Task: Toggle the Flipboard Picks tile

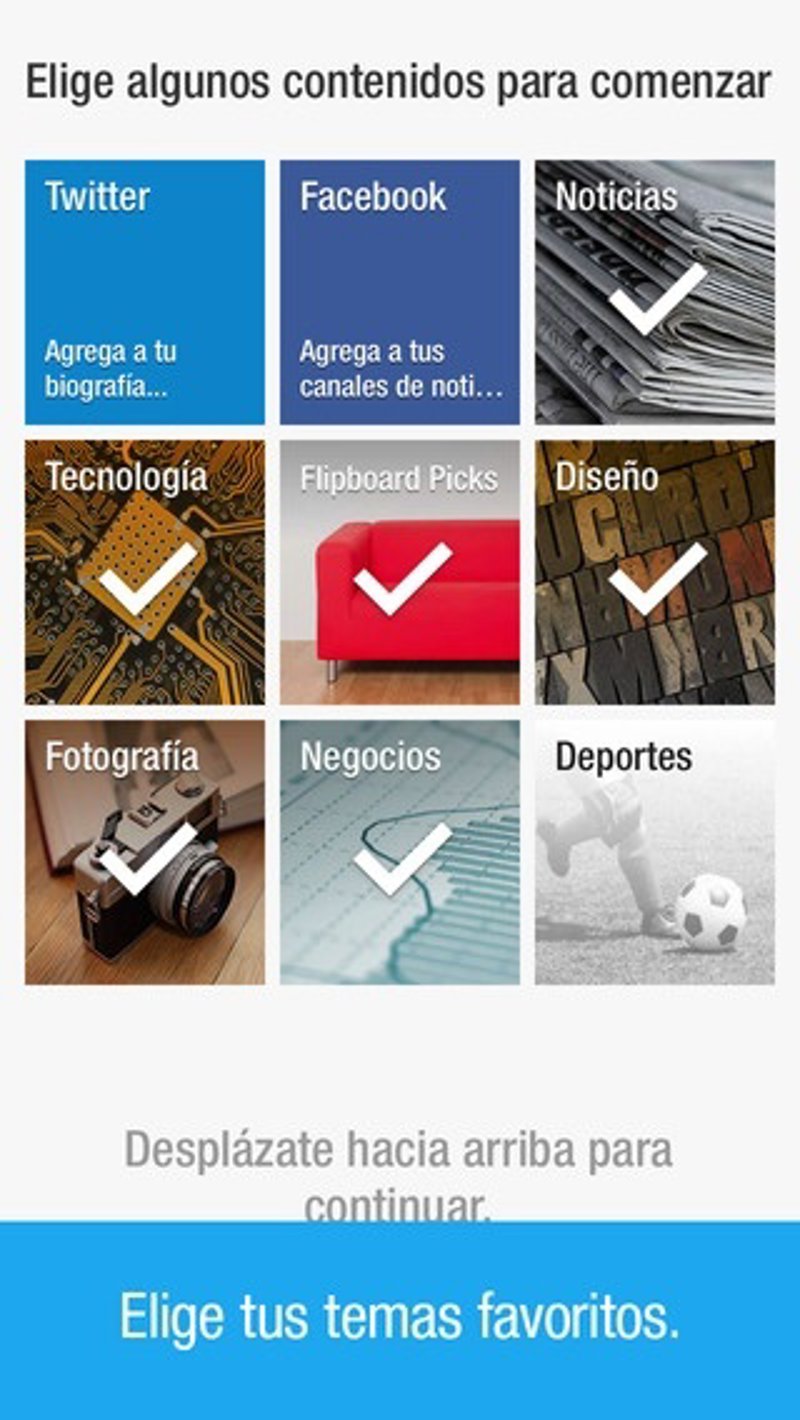Action: tap(400, 572)
